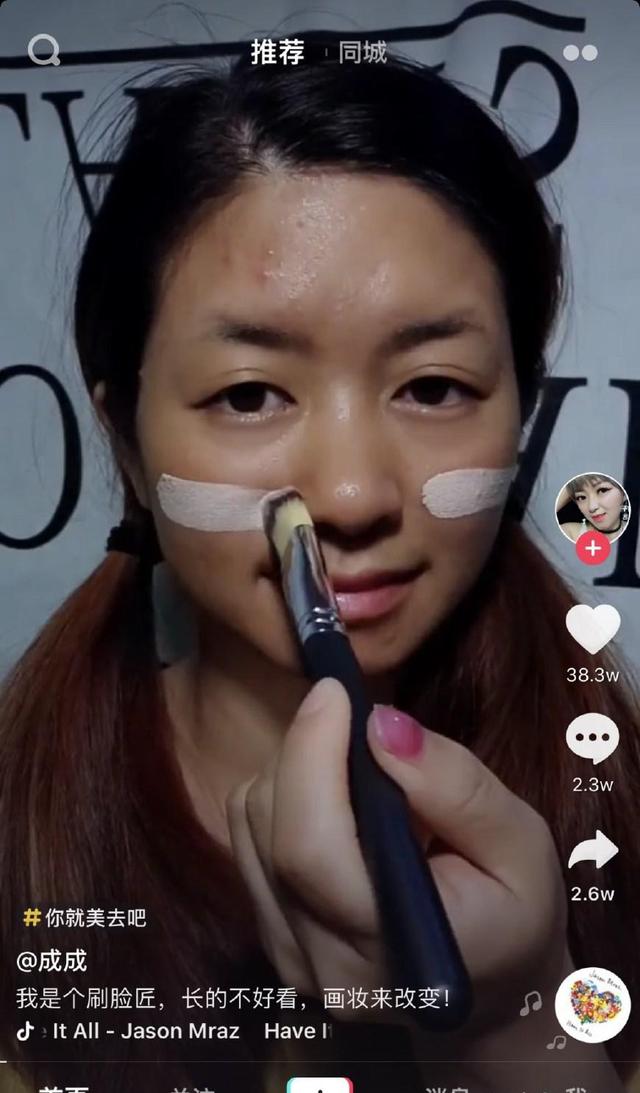Open the creator's profile avatar
This screenshot has width=640, height=1093.
pos(592,509)
